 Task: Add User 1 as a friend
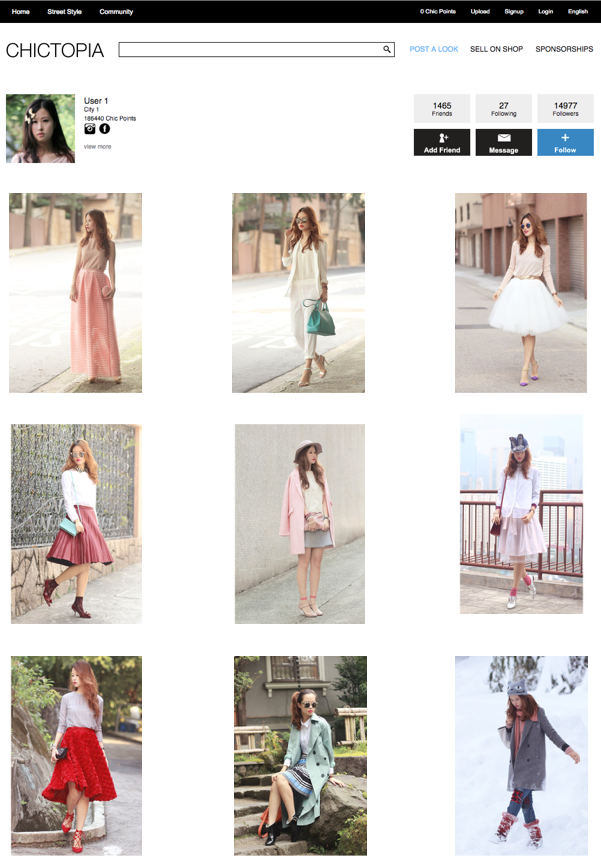point(441,142)
